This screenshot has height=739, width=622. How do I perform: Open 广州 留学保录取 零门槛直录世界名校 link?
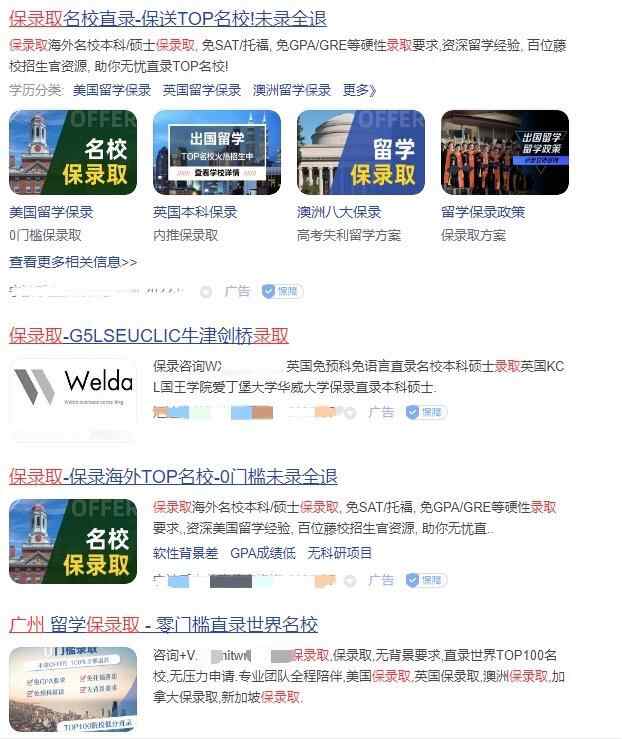[163, 625]
